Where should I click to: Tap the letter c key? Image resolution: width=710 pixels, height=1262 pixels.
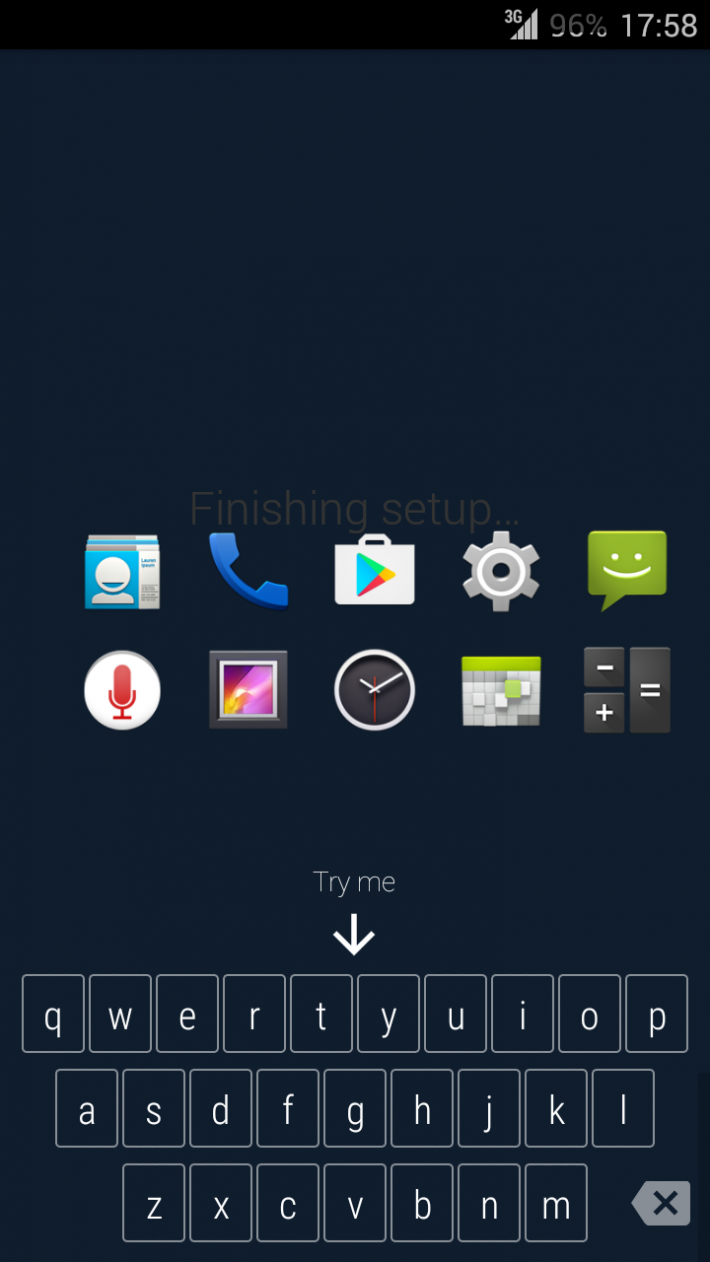pyautogui.click(x=288, y=1203)
